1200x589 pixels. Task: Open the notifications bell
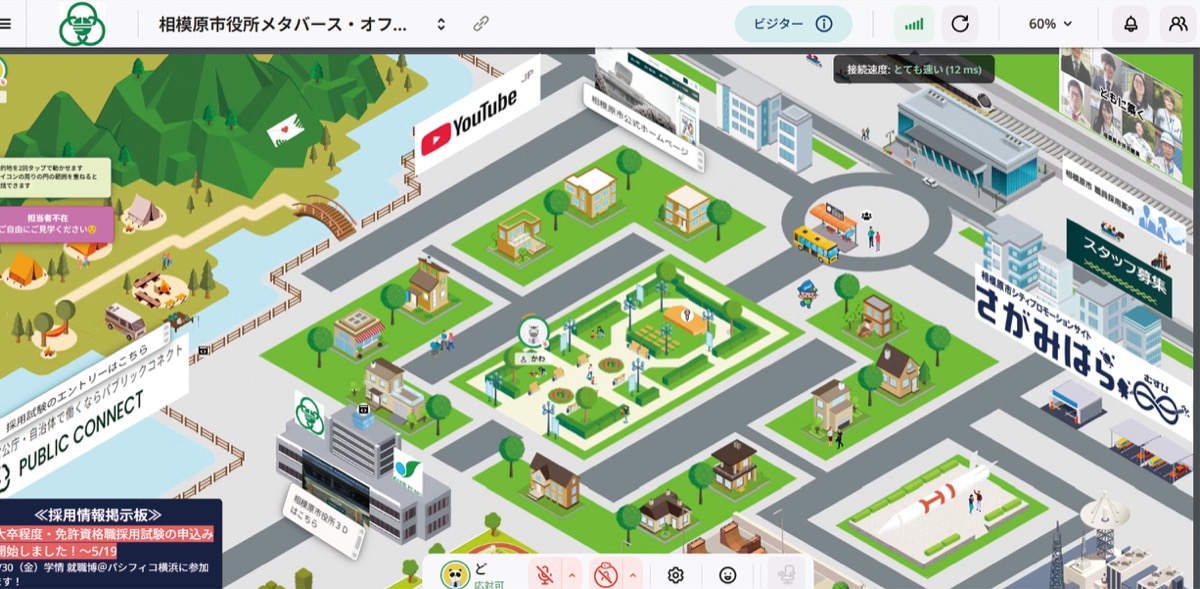click(x=1130, y=24)
